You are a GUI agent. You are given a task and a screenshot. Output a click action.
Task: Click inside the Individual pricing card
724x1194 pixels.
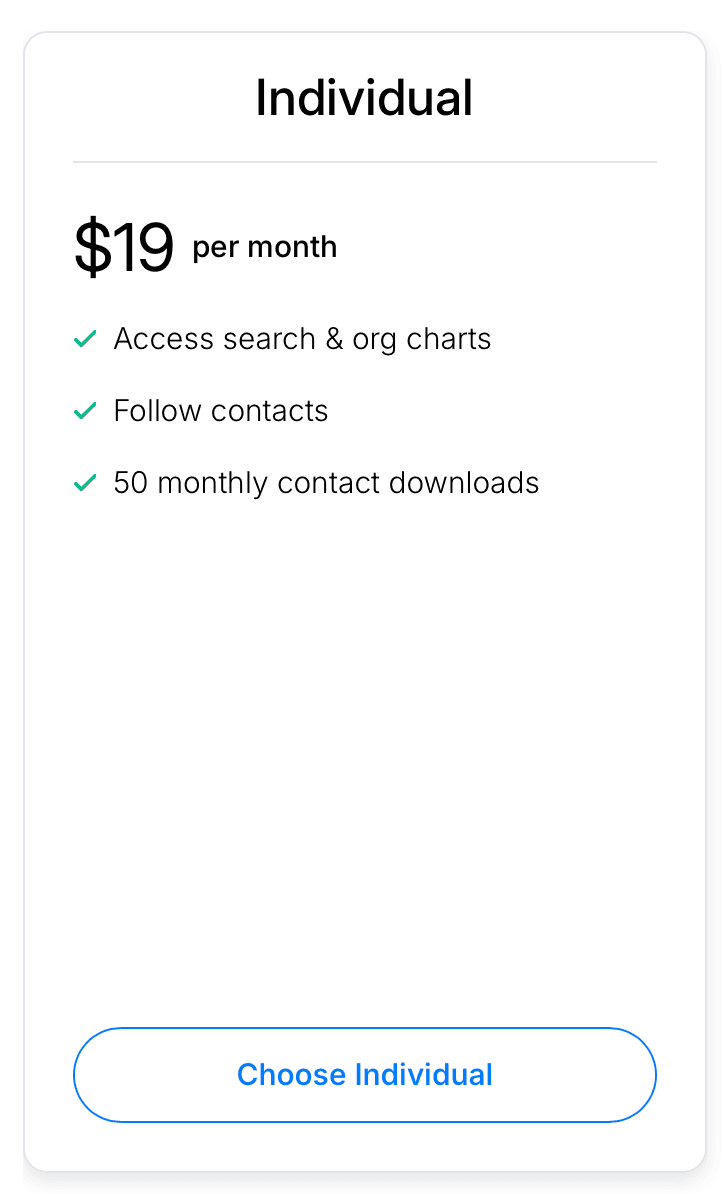coord(364,700)
